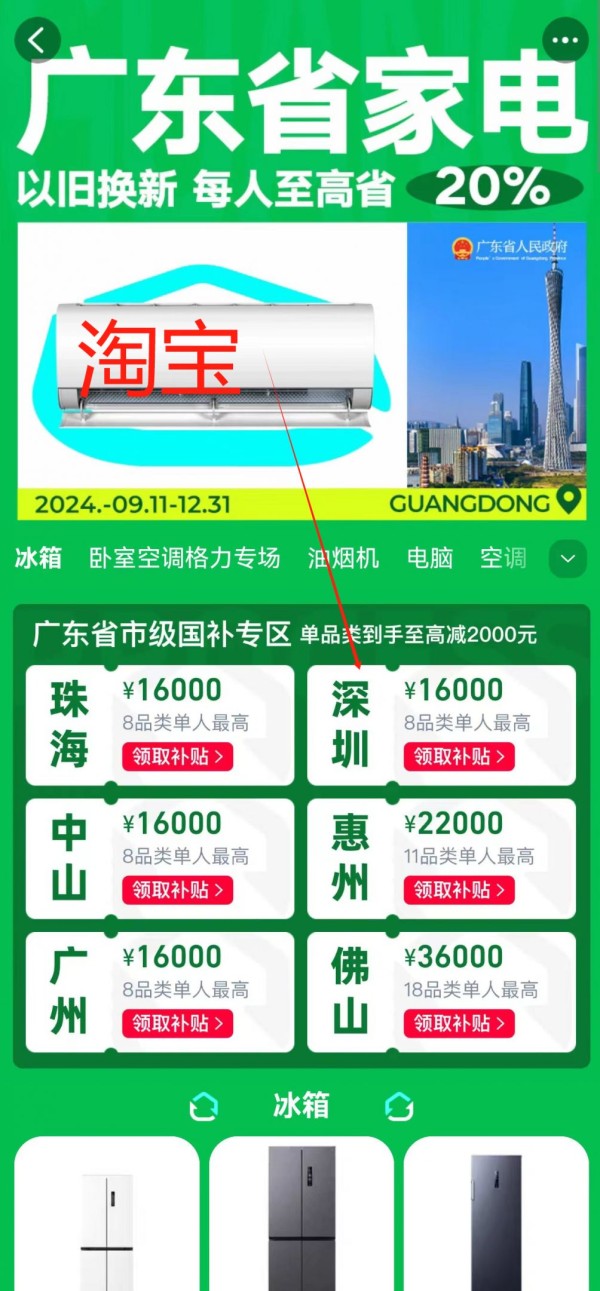Switch to the 电脑 tab
The width and height of the screenshot is (600, 1291).
click(x=430, y=558)
